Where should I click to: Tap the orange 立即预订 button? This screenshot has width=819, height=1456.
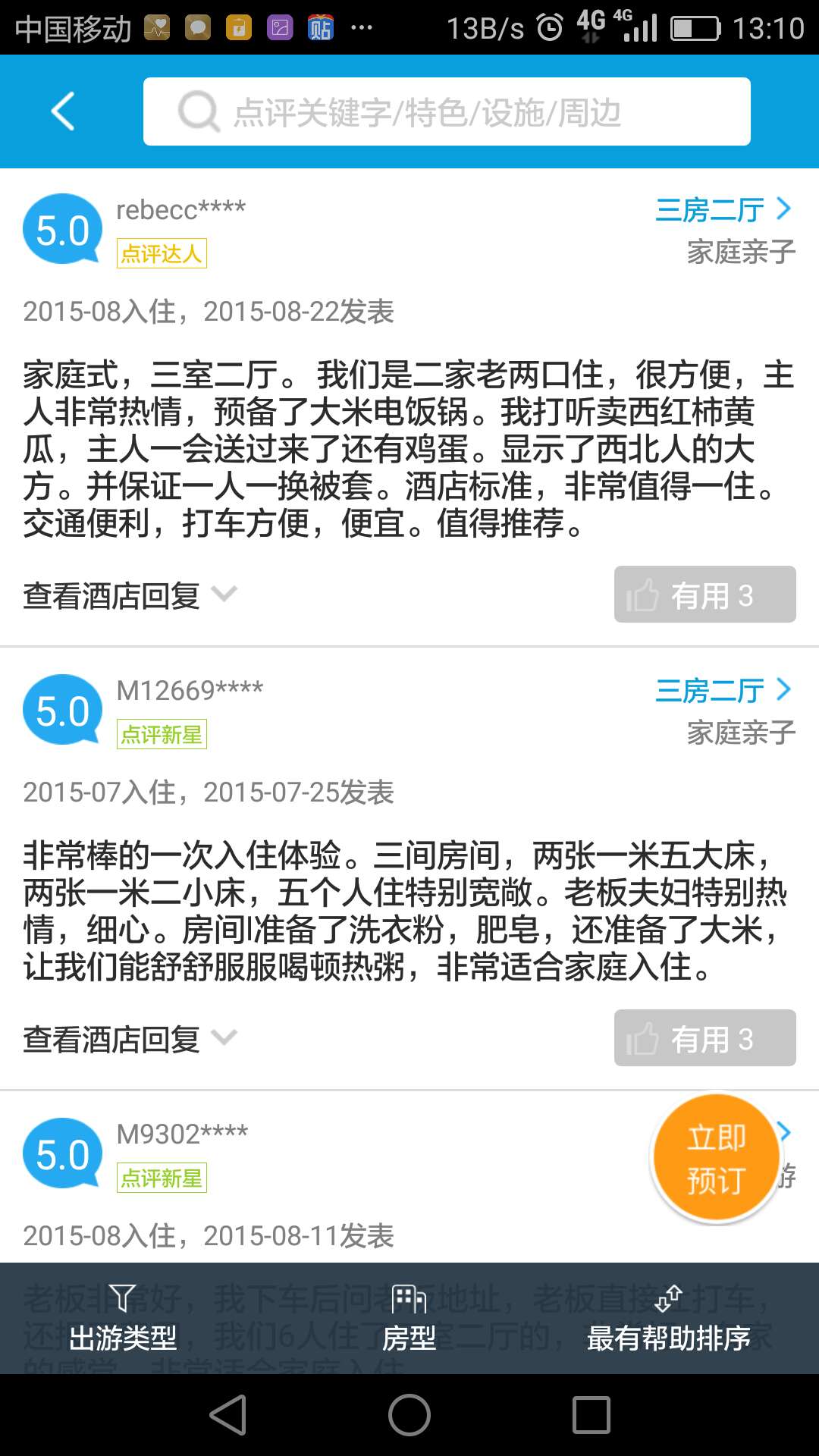tap(716, 1158)
